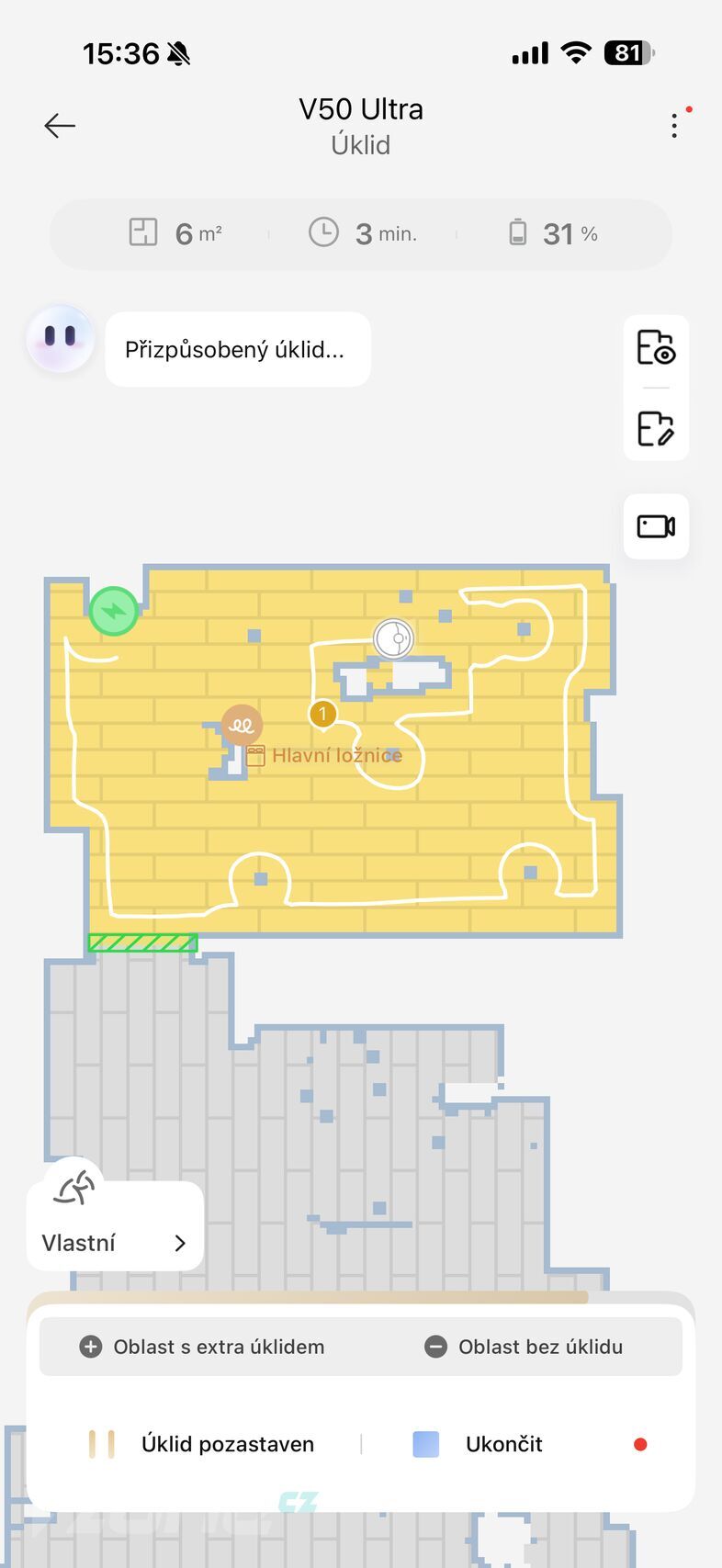Tap the charging dock icon on map
The width and height of the screenshot is (722, 1568).
click(114, 611)
